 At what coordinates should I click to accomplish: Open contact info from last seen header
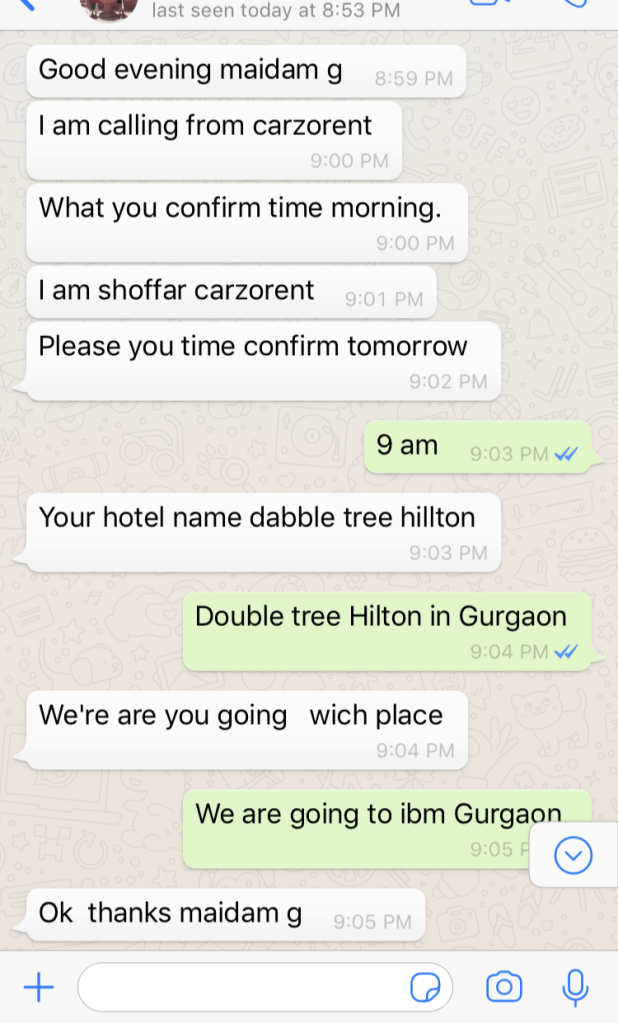click(275, 11)
